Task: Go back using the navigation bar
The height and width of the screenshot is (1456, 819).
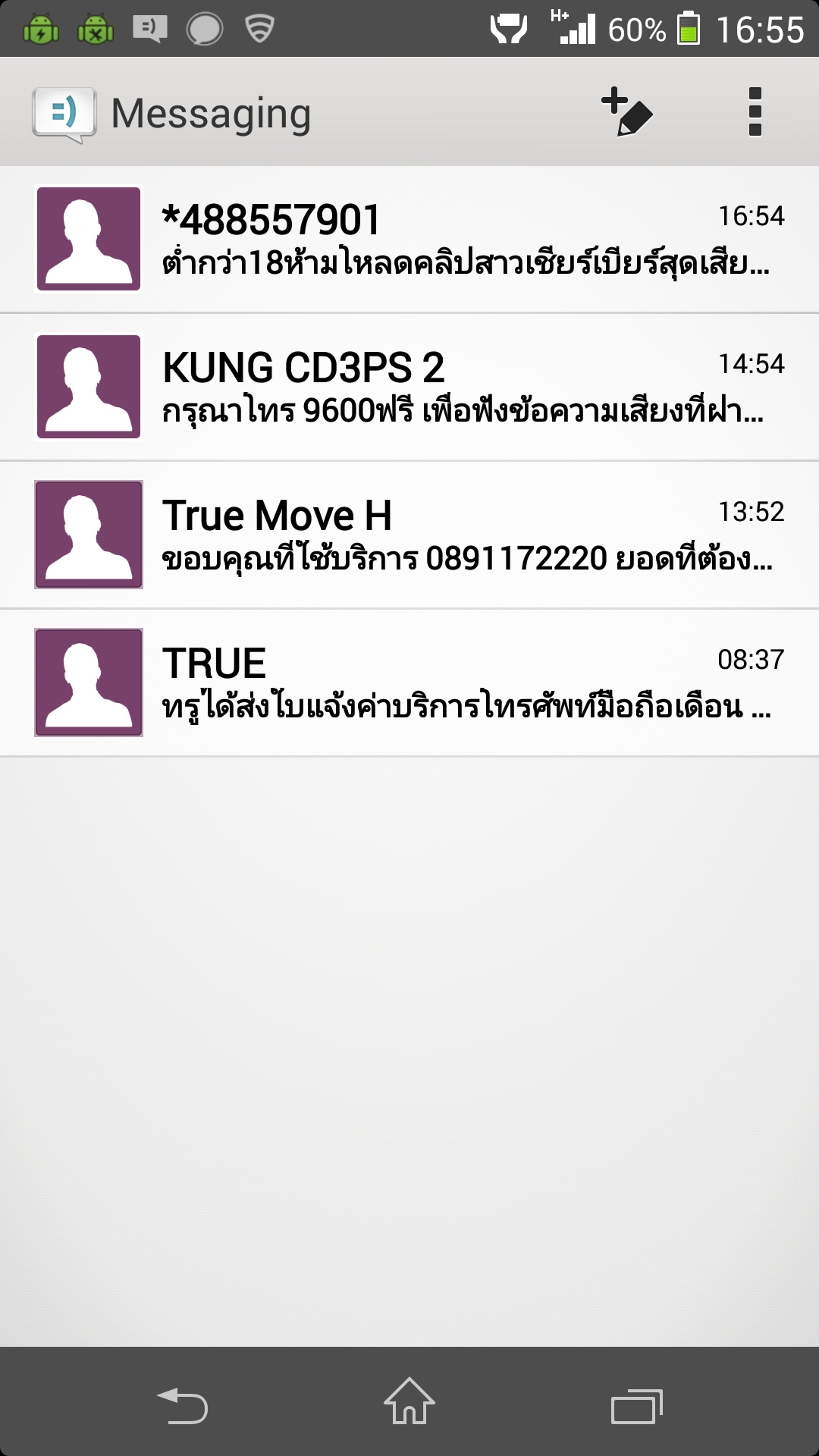Action: click(182, 1404)
